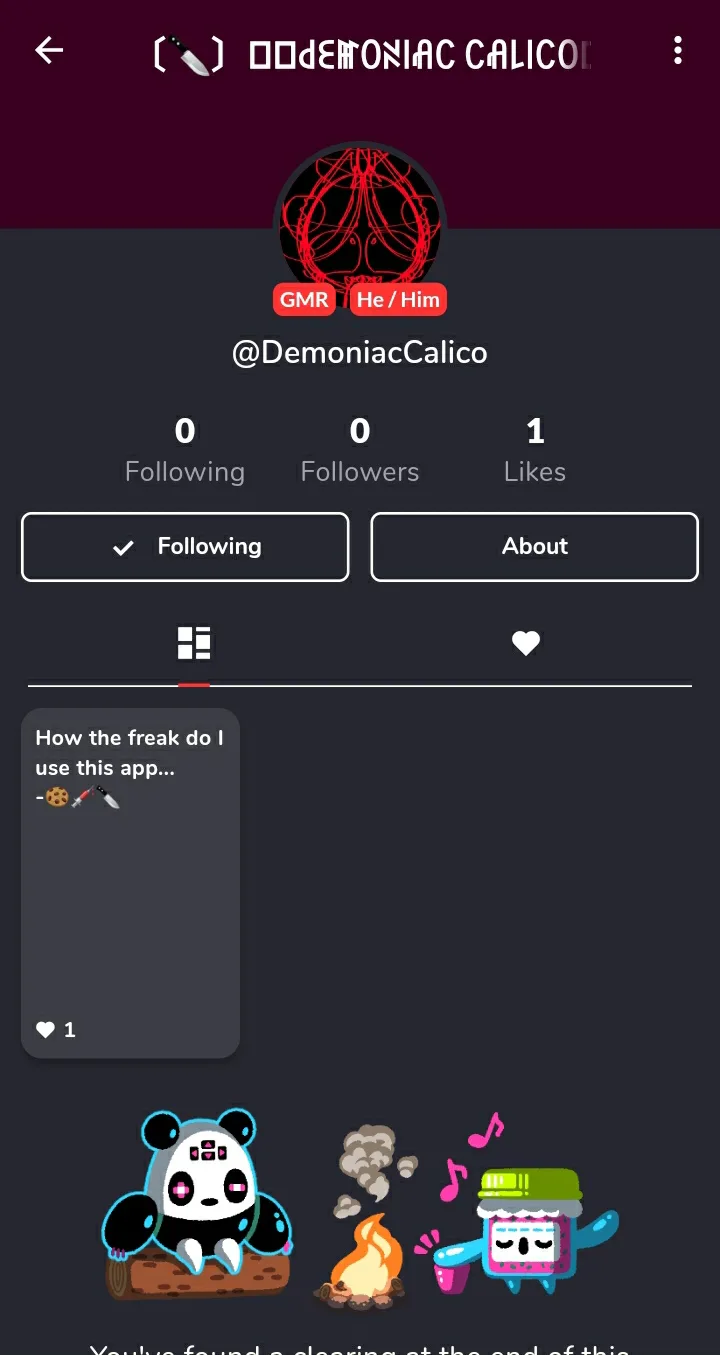
Task: Open the 'How the freak do I use this app' post
Action: [130, 883]
